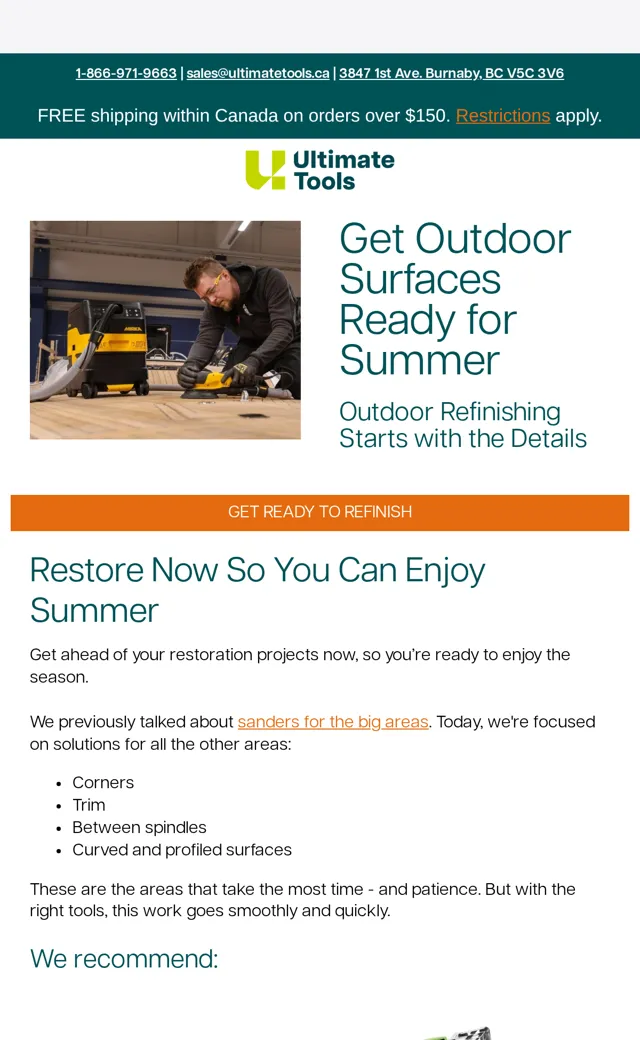Open the shipping Restrictions link

tap(503, 116)
